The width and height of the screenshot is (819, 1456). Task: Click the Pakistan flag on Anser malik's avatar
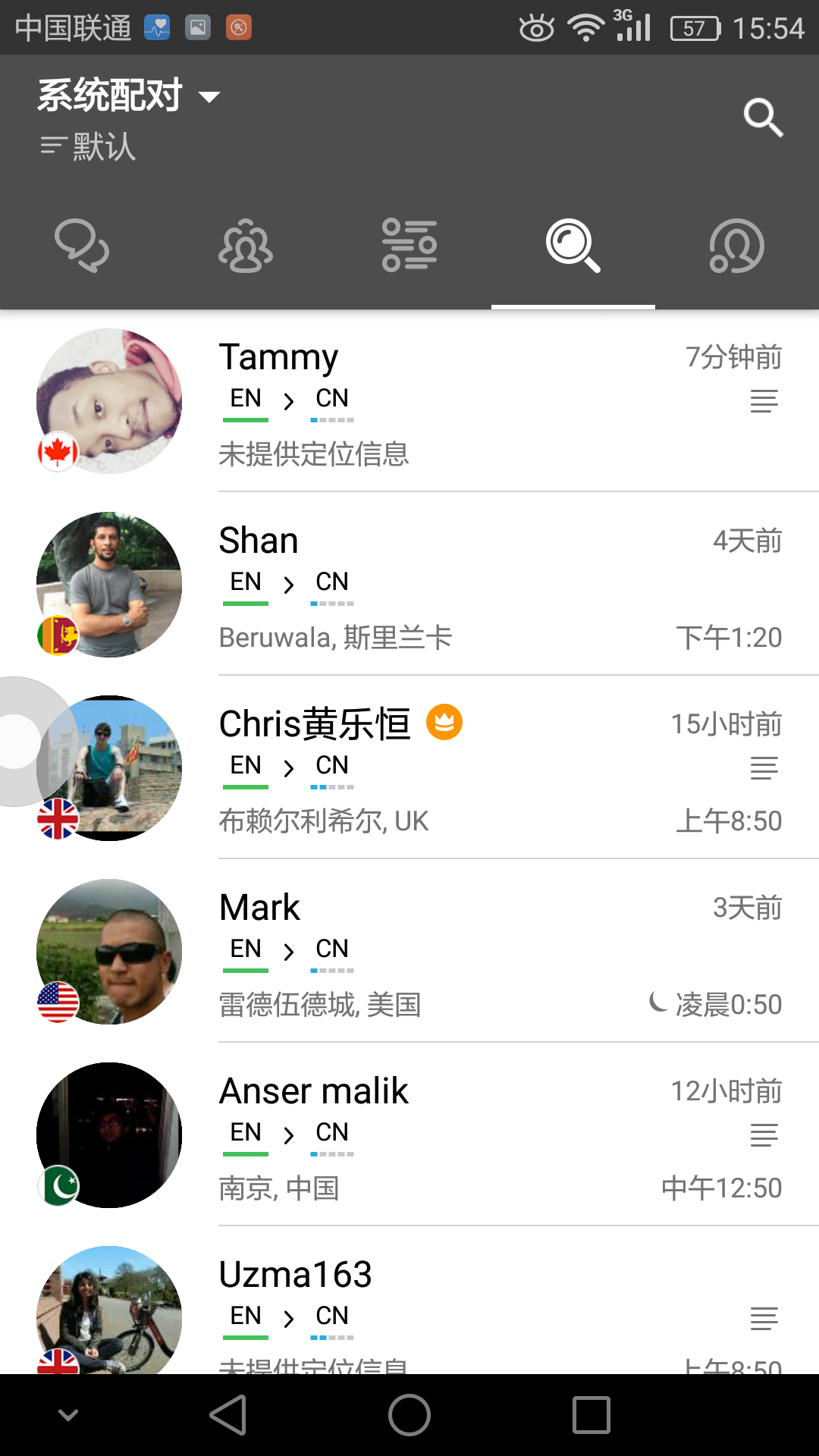[x=58, y=1185]
